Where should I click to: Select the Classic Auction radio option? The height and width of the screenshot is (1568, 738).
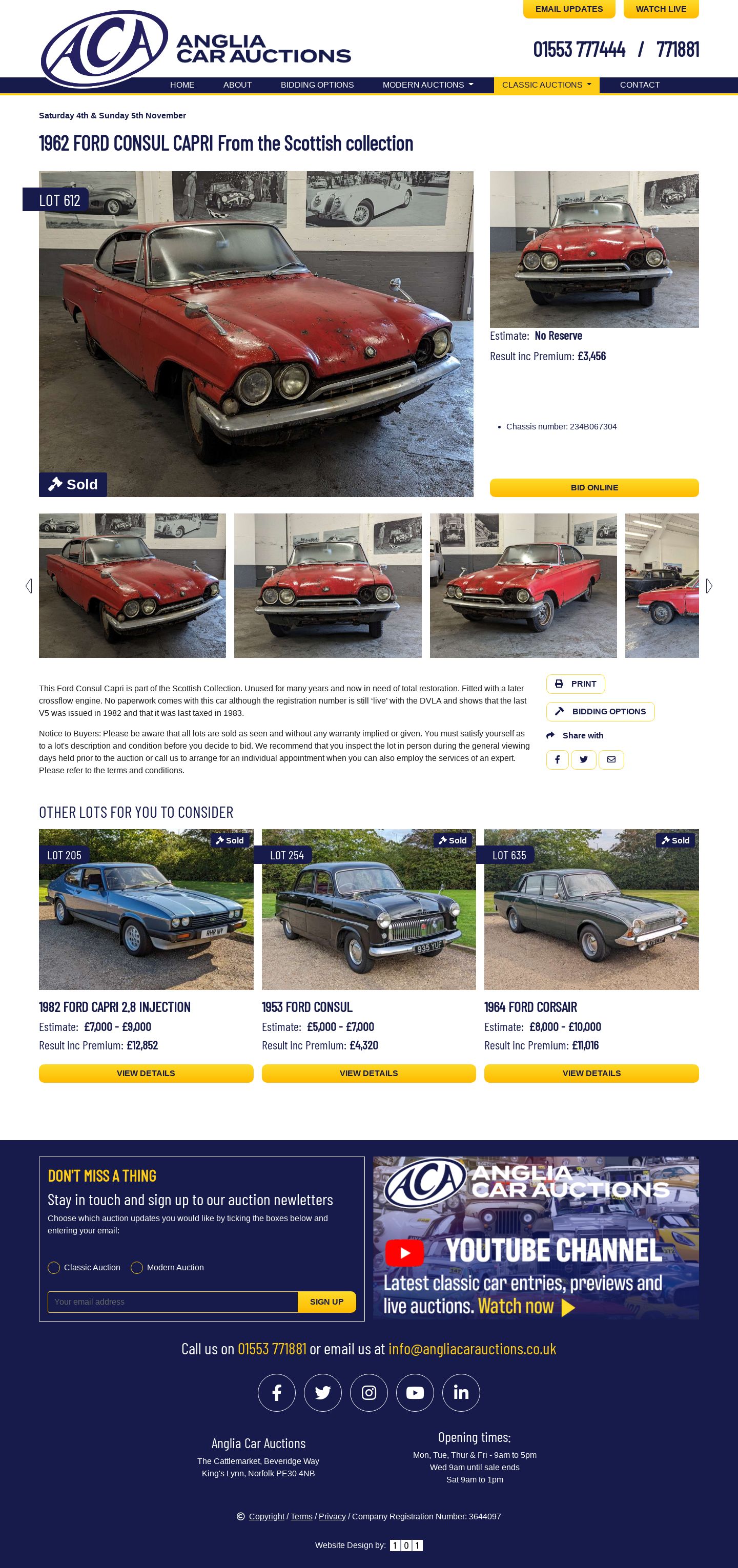click(54, 1268)
